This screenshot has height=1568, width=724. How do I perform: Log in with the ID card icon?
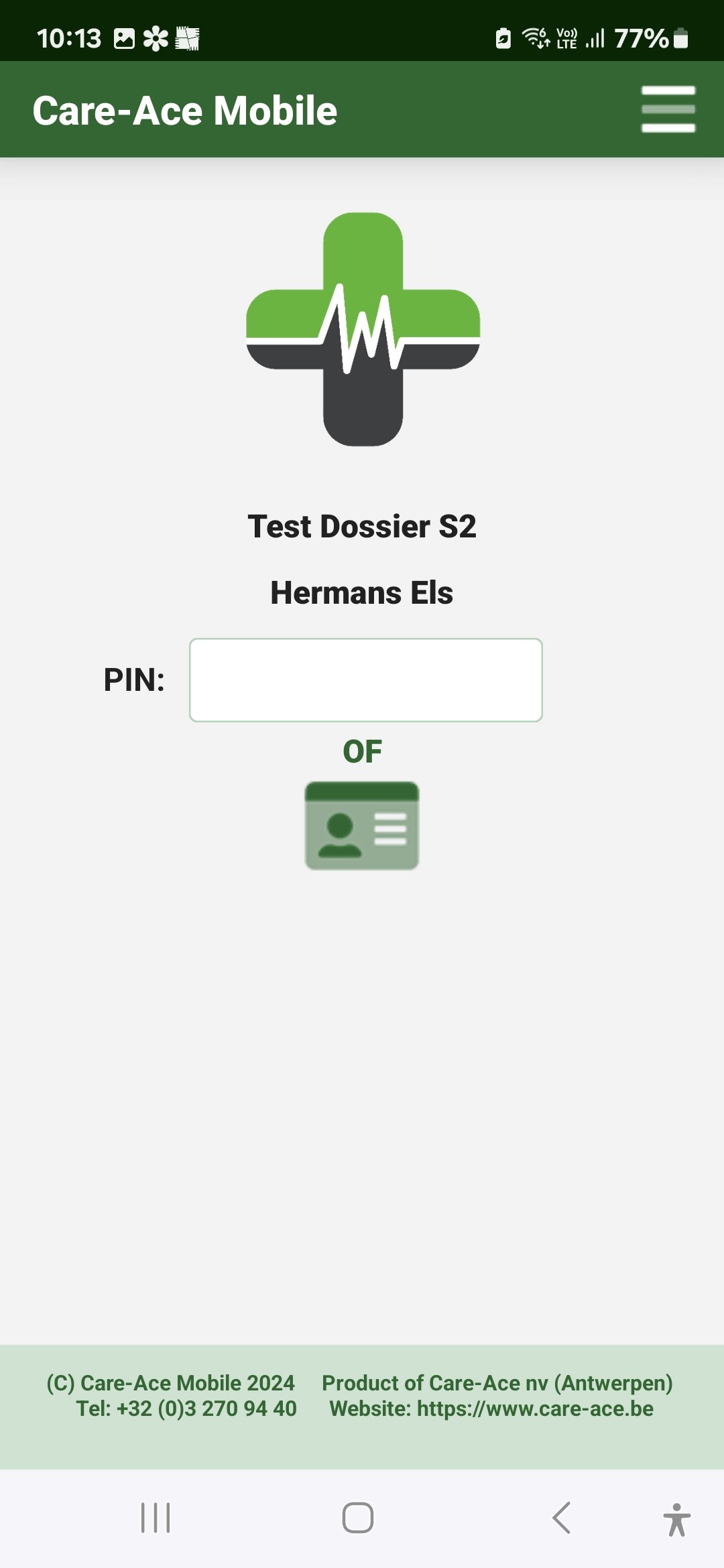pyautogui.click(x=362, y=826)
